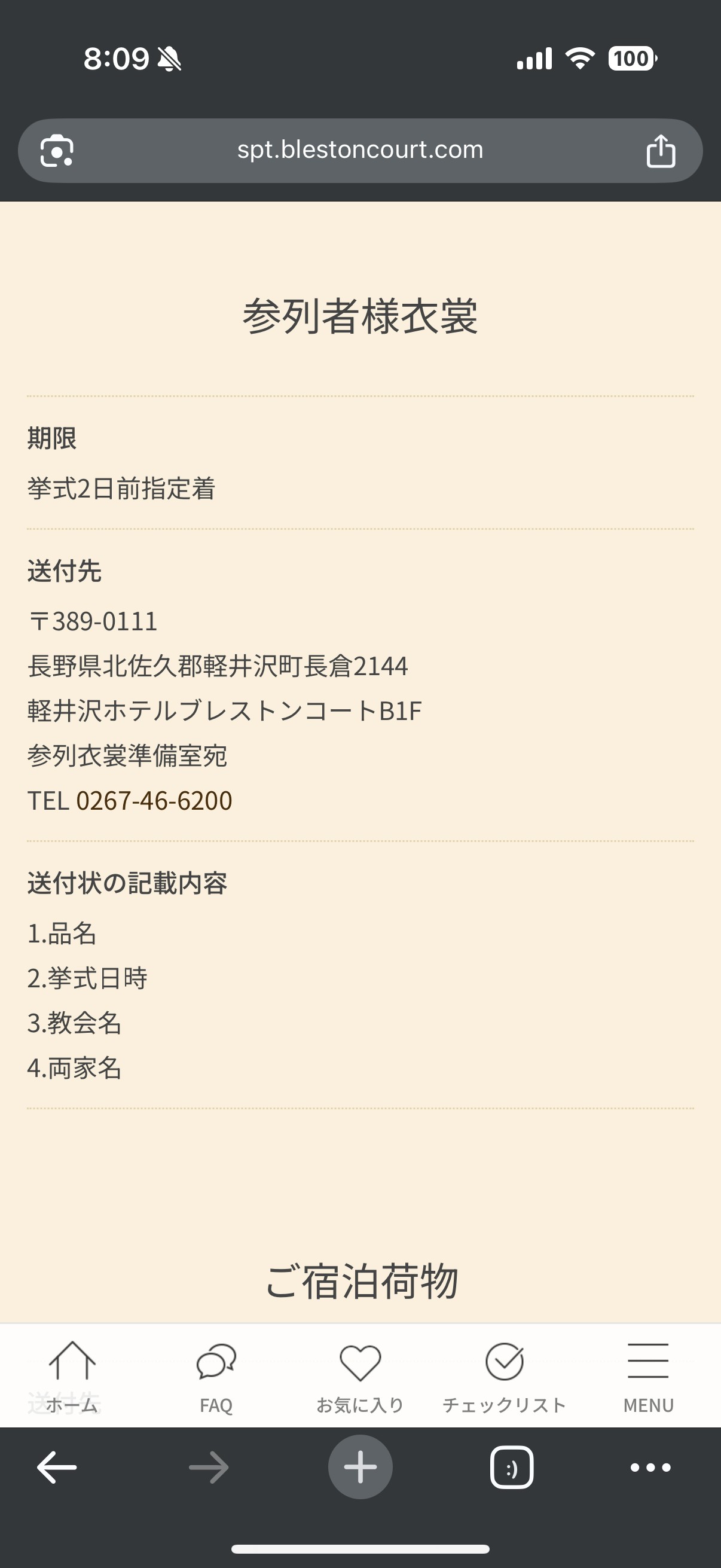721x1568 pixels.
Task: Share this page via share icon
Action: (x=661, y=150)
